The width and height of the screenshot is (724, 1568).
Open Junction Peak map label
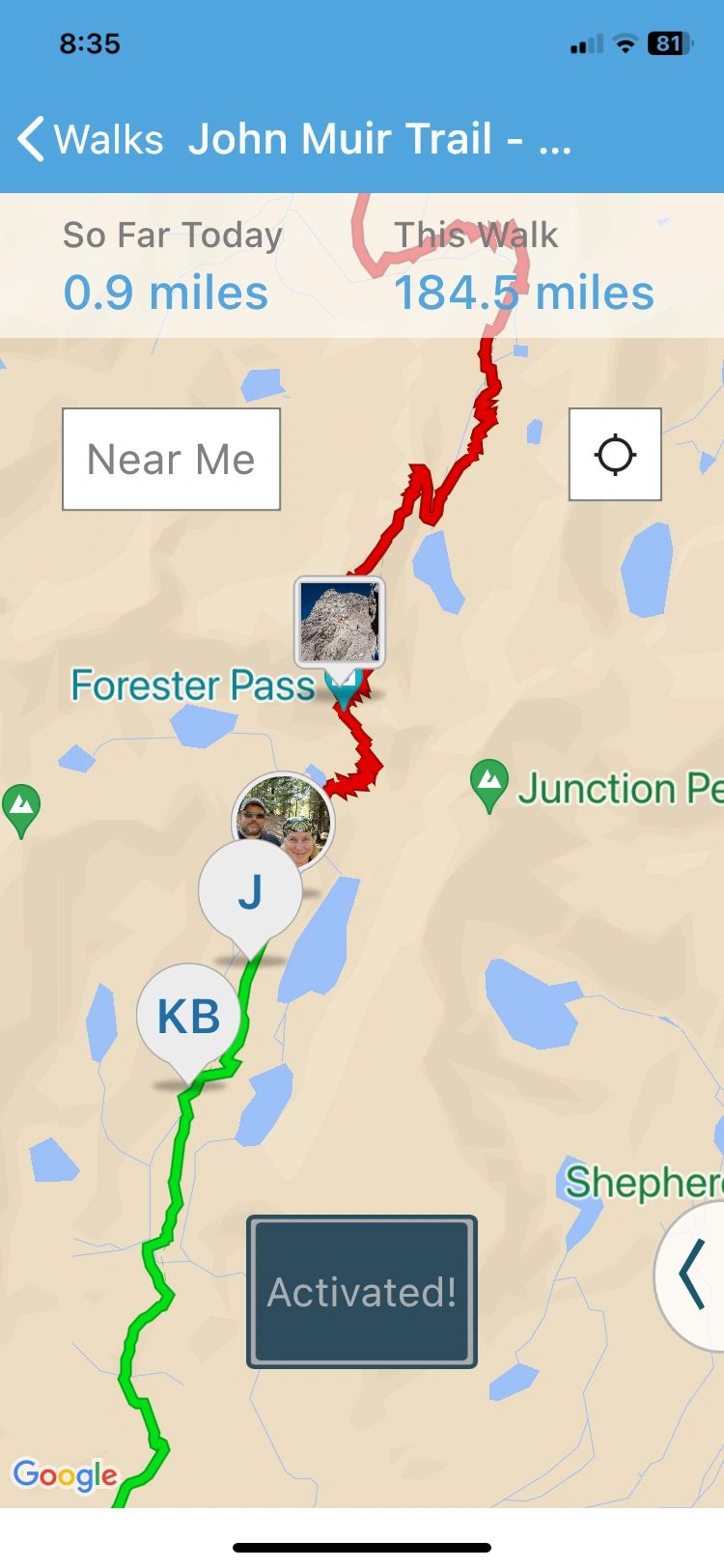pos(599,789)
